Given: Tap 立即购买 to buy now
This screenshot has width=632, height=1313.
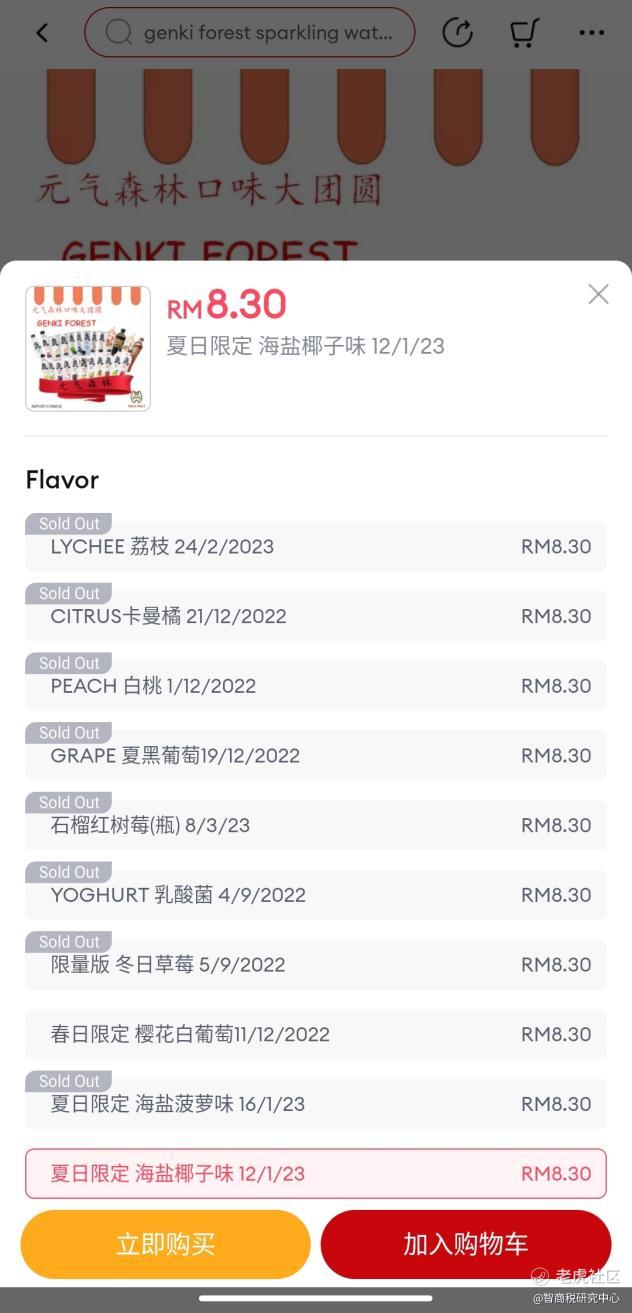Looking at the screenshot, I should point(166,1244).
